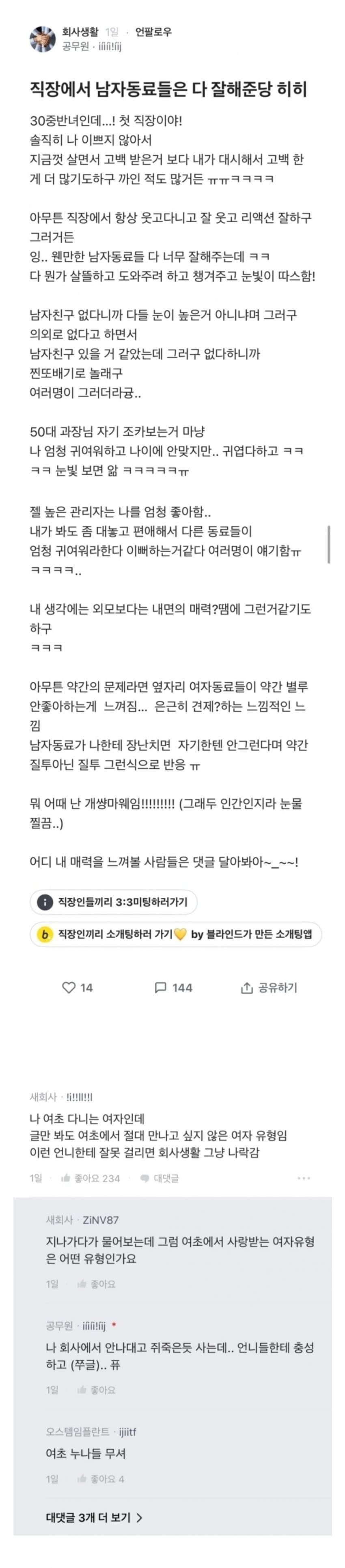Like the 공무원 author's reply
This screenshot has width=345, height=1568.
pos(96,1390)
